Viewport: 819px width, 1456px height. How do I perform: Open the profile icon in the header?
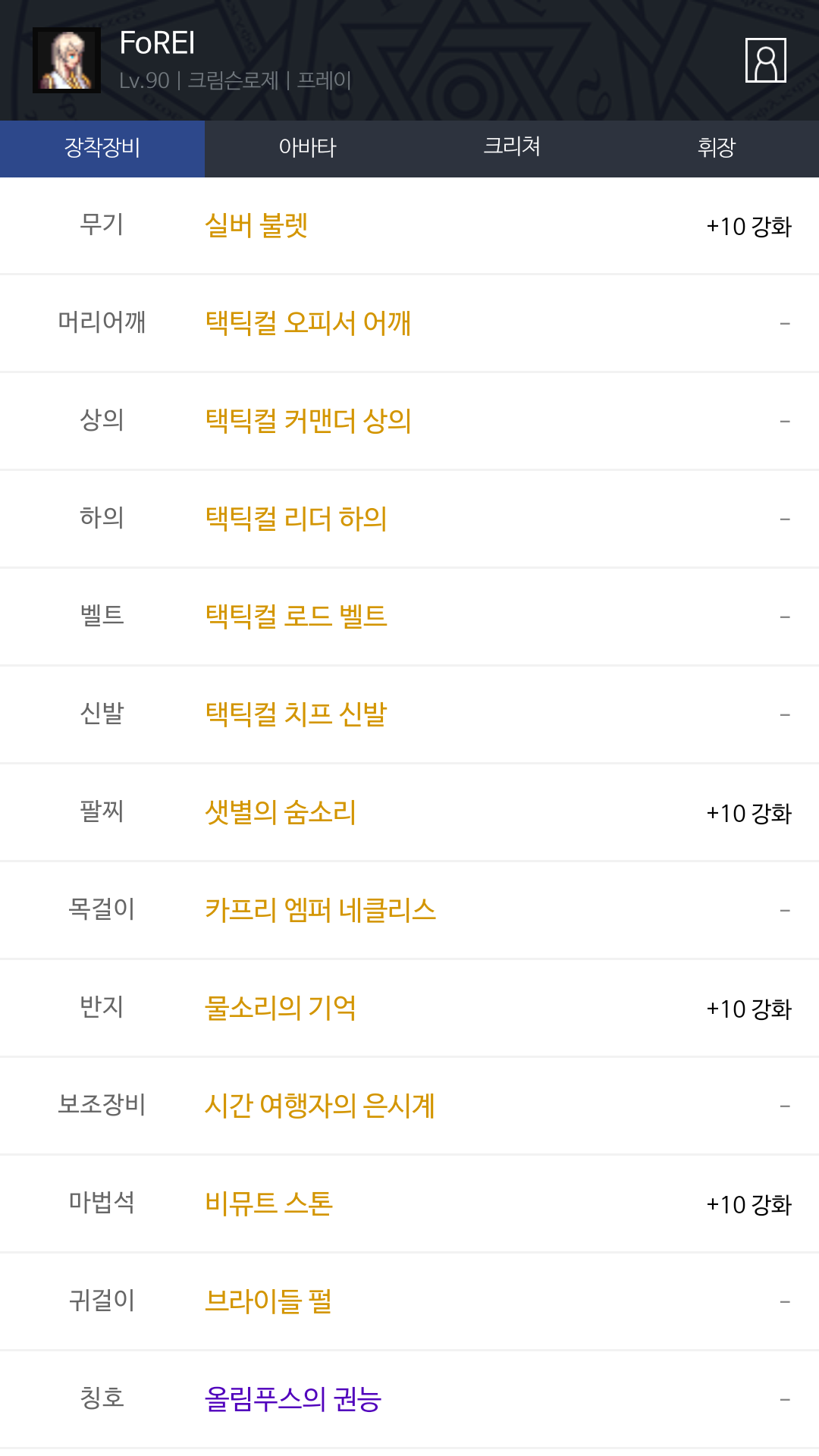coord(765,60)
